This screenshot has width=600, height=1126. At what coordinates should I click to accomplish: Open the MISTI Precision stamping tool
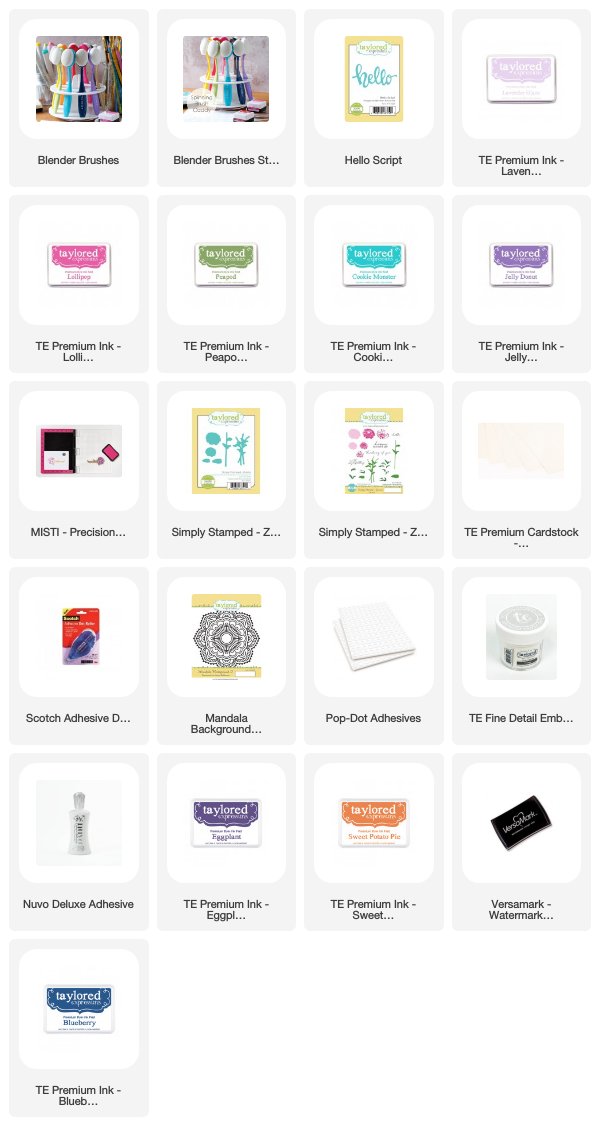coord(79,470)
